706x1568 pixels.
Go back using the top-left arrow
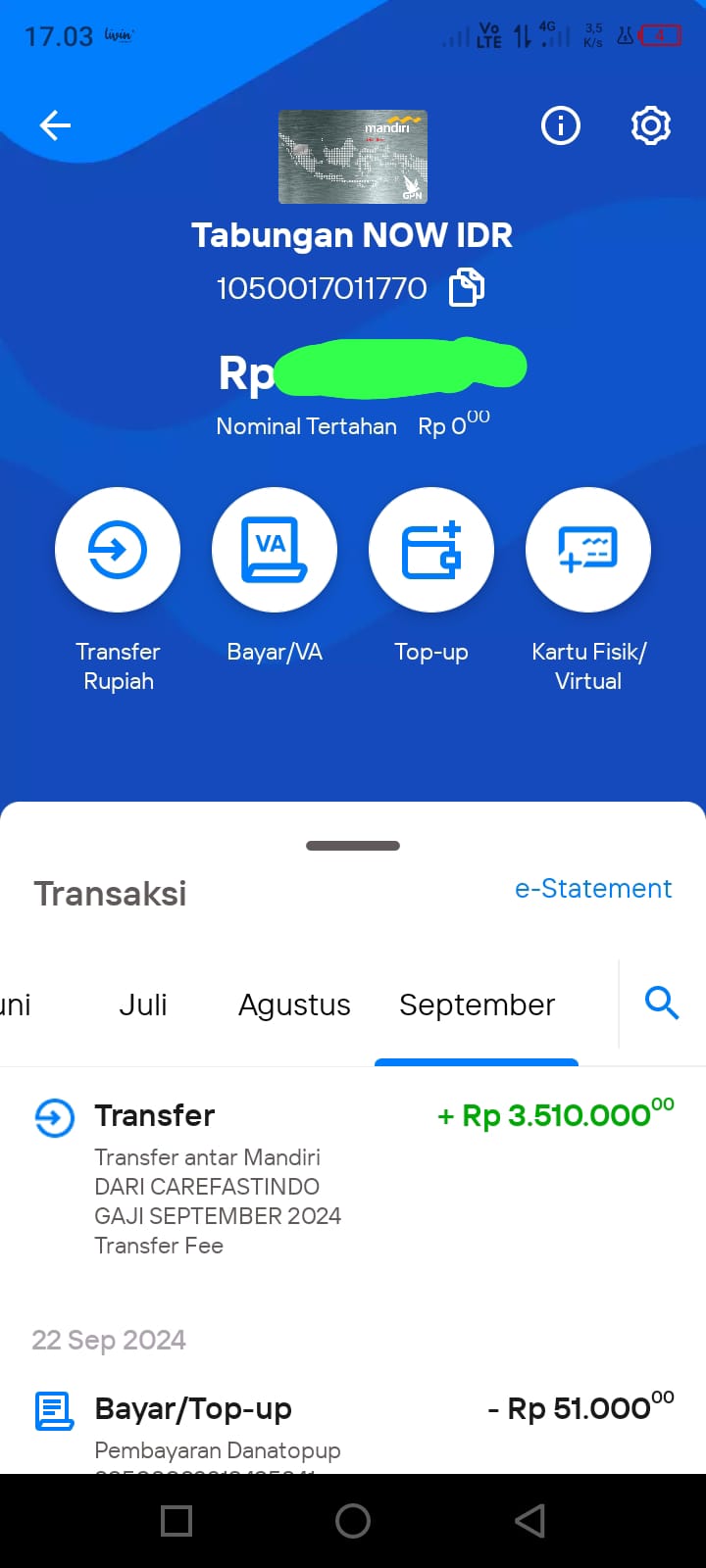(55, 125)
